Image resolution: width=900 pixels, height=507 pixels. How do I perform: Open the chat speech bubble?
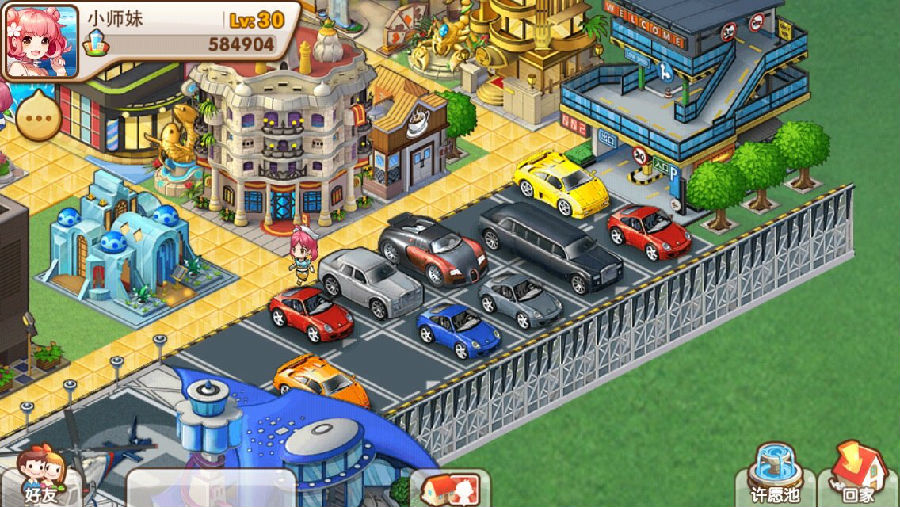pyautogui.click(x=40, y=118)
